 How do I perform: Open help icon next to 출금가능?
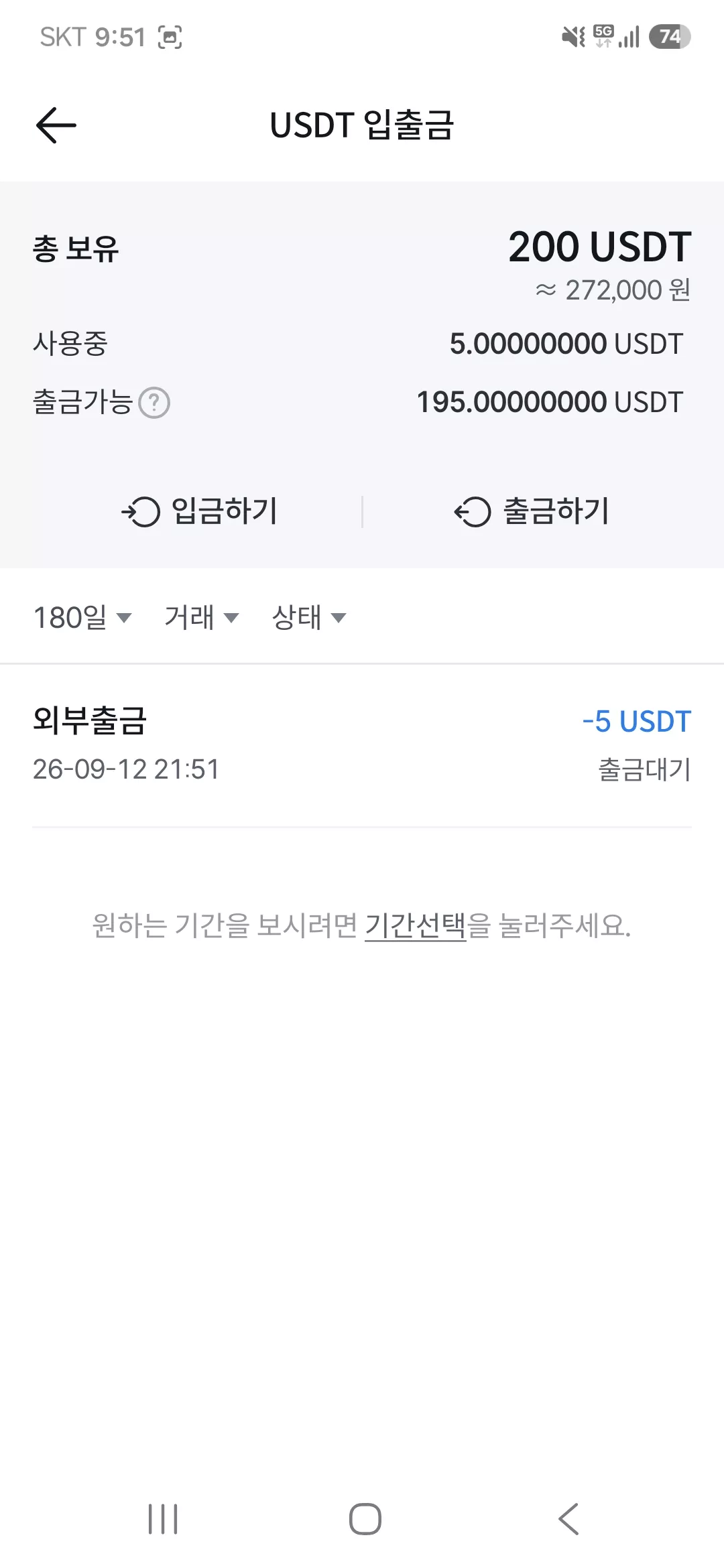pyautogui.click(x=154, y=403)
